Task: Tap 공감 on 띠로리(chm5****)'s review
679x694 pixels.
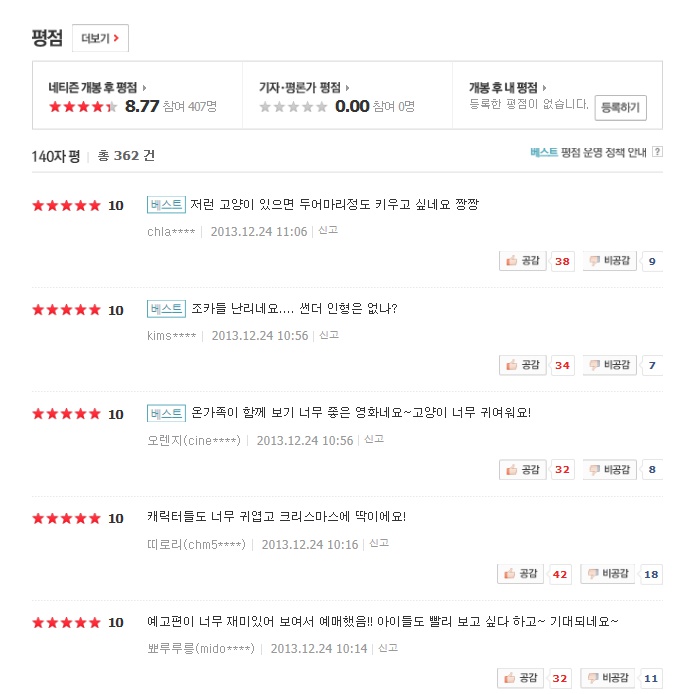Action: click(521, 573)
